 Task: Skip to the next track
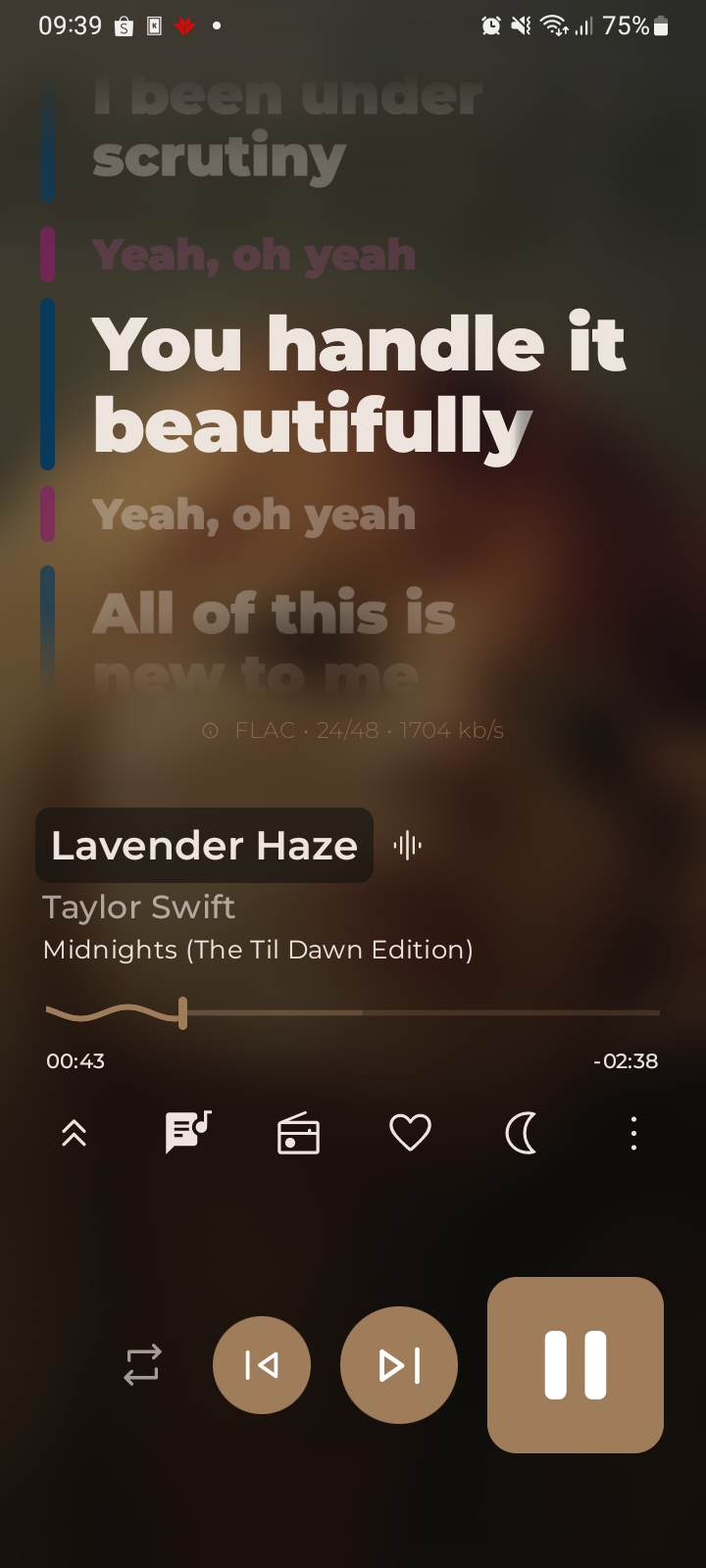[x=399, y=1364]
